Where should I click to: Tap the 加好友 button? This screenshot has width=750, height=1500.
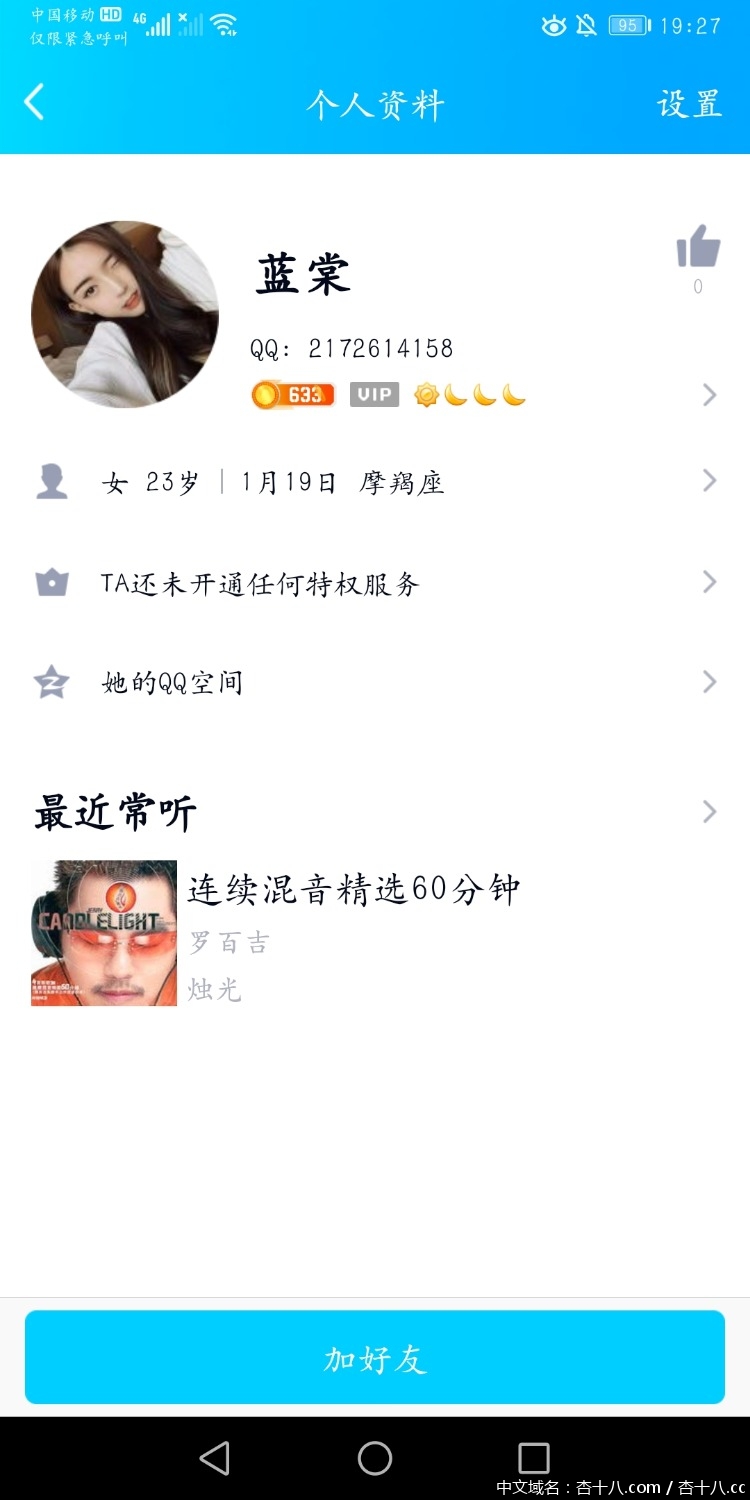click(x=375, y=1357)
